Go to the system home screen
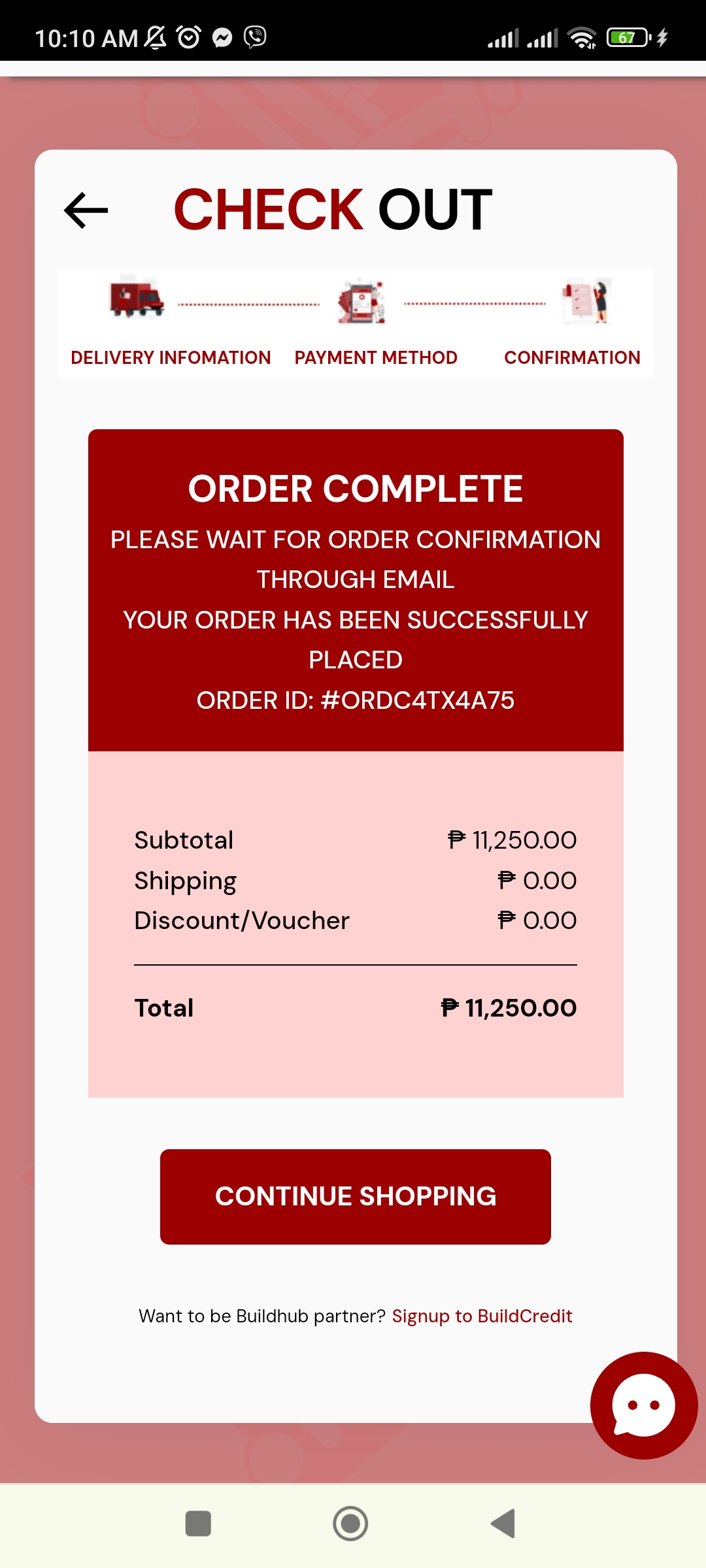The width and height of the screenshot is (706, 1568). (x=350, y=1524)
